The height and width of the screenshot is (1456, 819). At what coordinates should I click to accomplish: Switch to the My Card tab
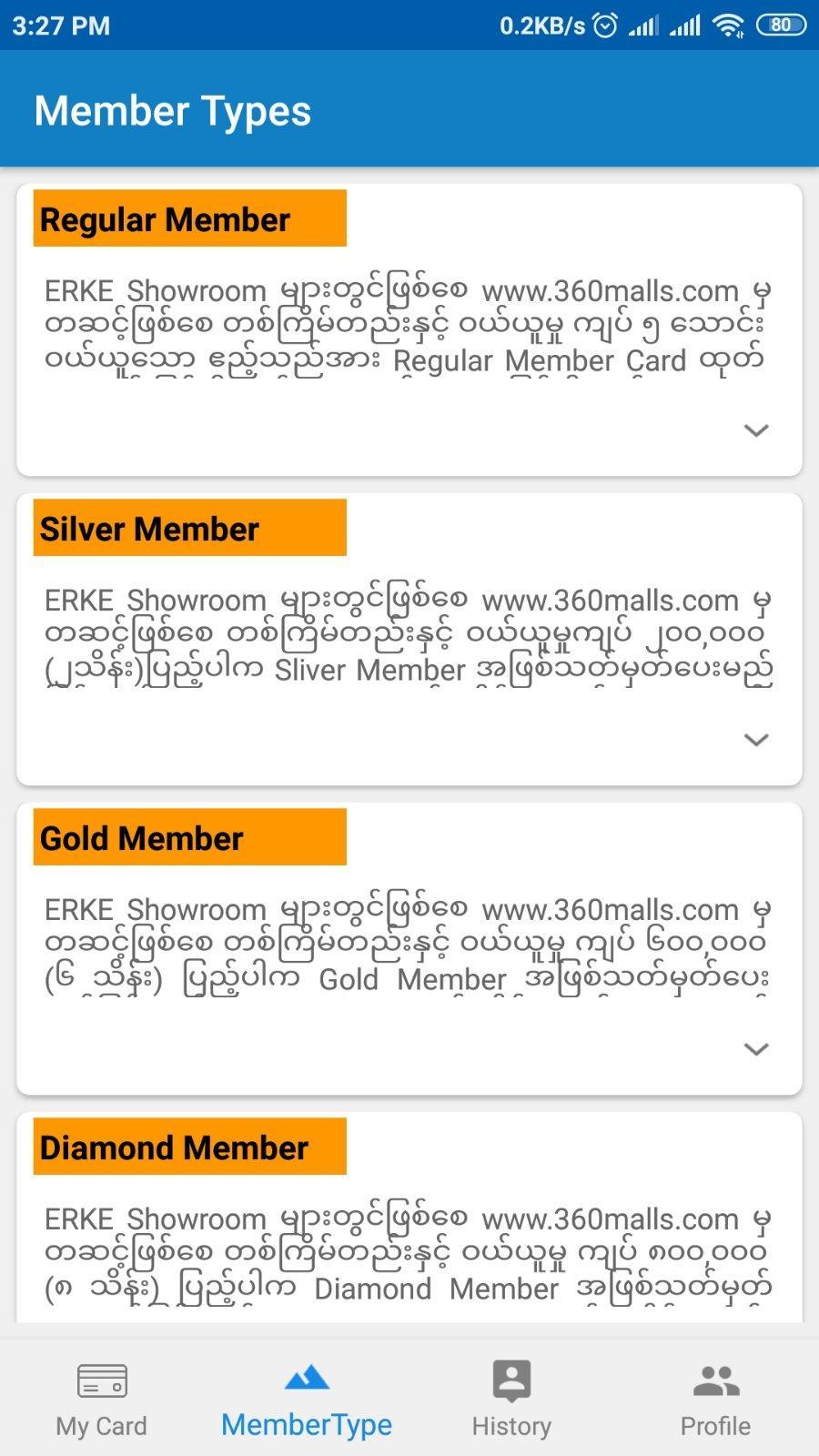101,1400
